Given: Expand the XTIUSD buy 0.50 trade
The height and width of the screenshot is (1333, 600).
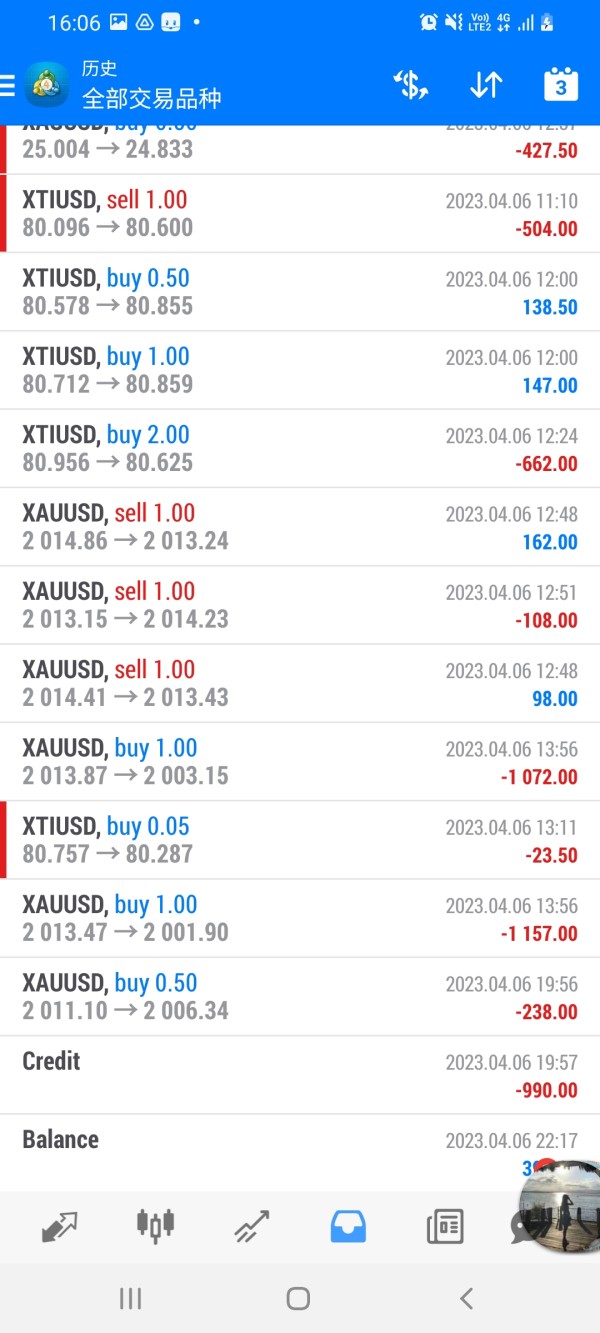Looking at the screenshot, I should point(300,292).
